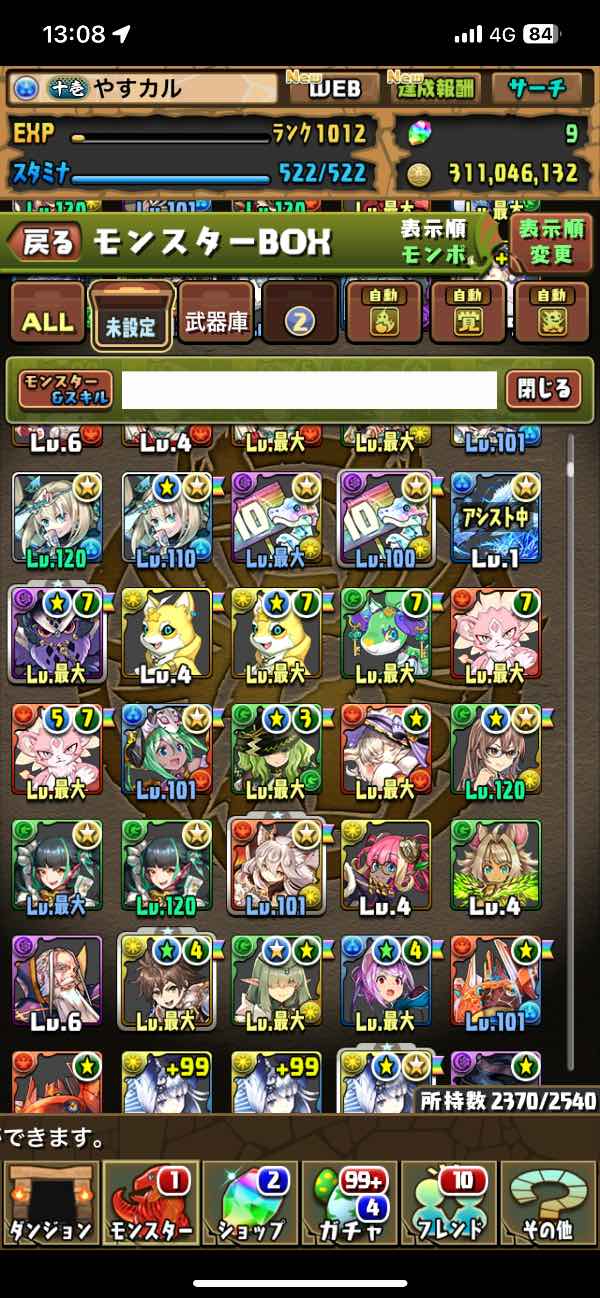Tap the white search text field
The width and height of the screenshot is (600, 1298).
point(308,390)
